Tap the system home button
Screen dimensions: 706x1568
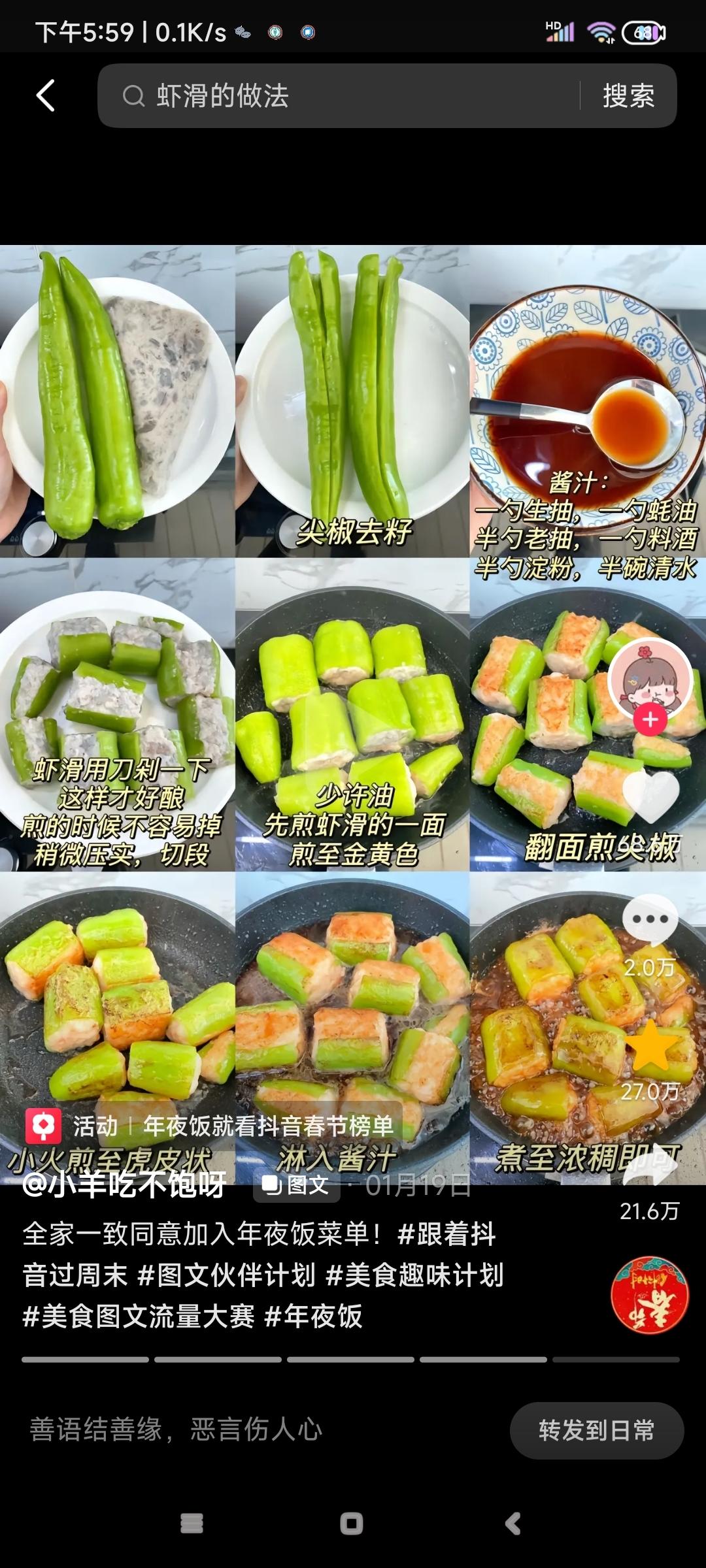pyautogui.click(x=352, y=1524)
